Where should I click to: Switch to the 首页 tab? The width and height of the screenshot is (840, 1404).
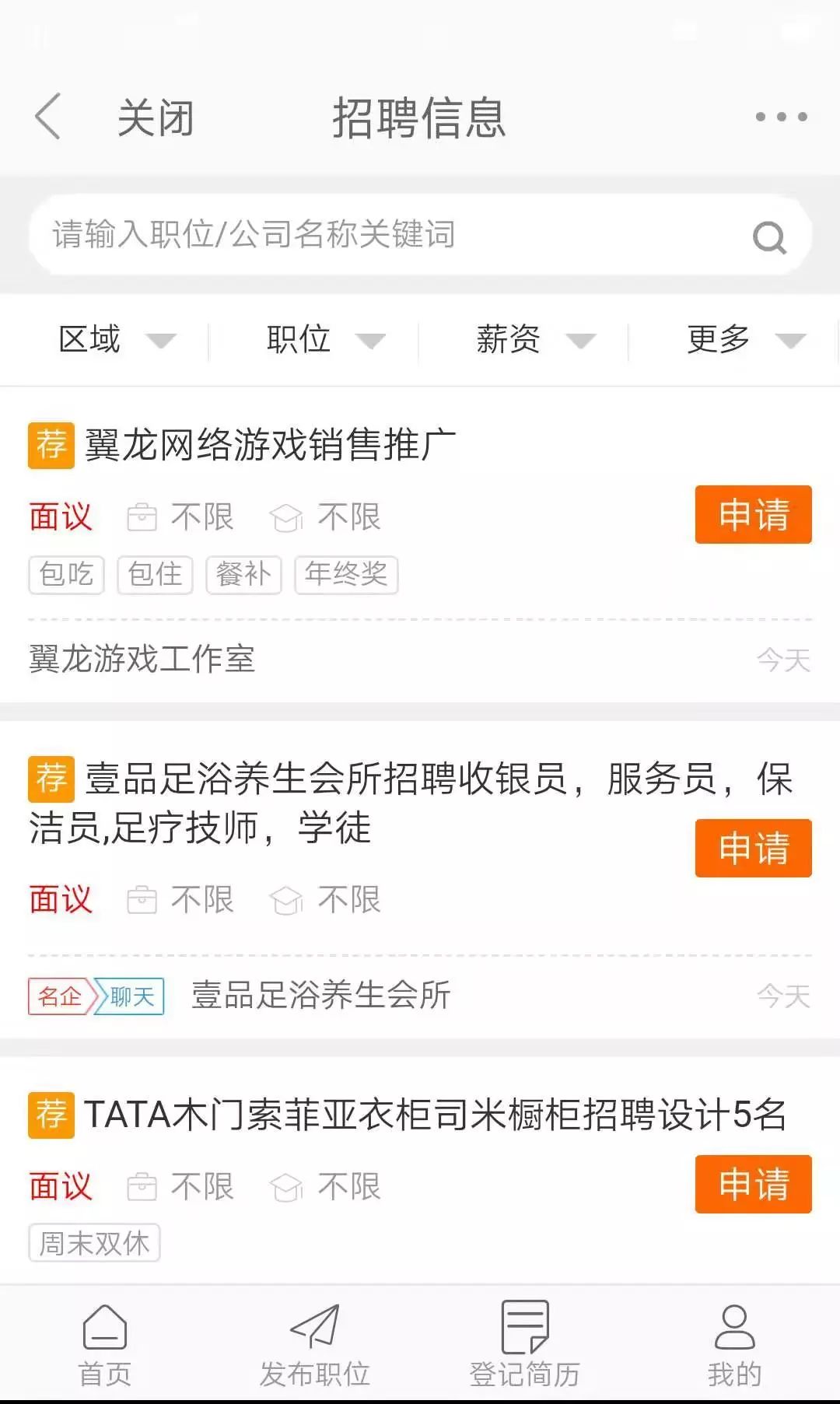pyautogui.click(x=105, y=1346)
